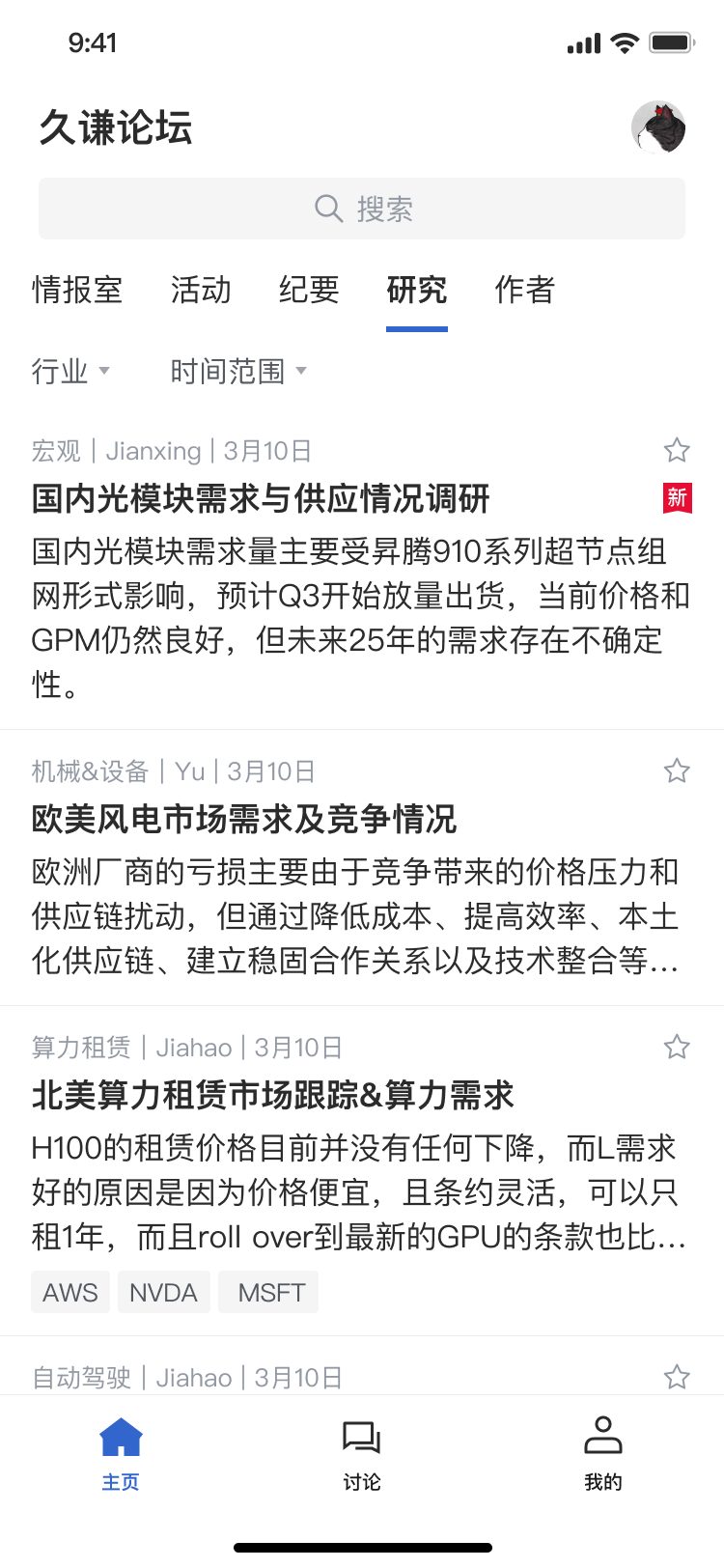Tap the NVDA tag

coord(163,1291)
